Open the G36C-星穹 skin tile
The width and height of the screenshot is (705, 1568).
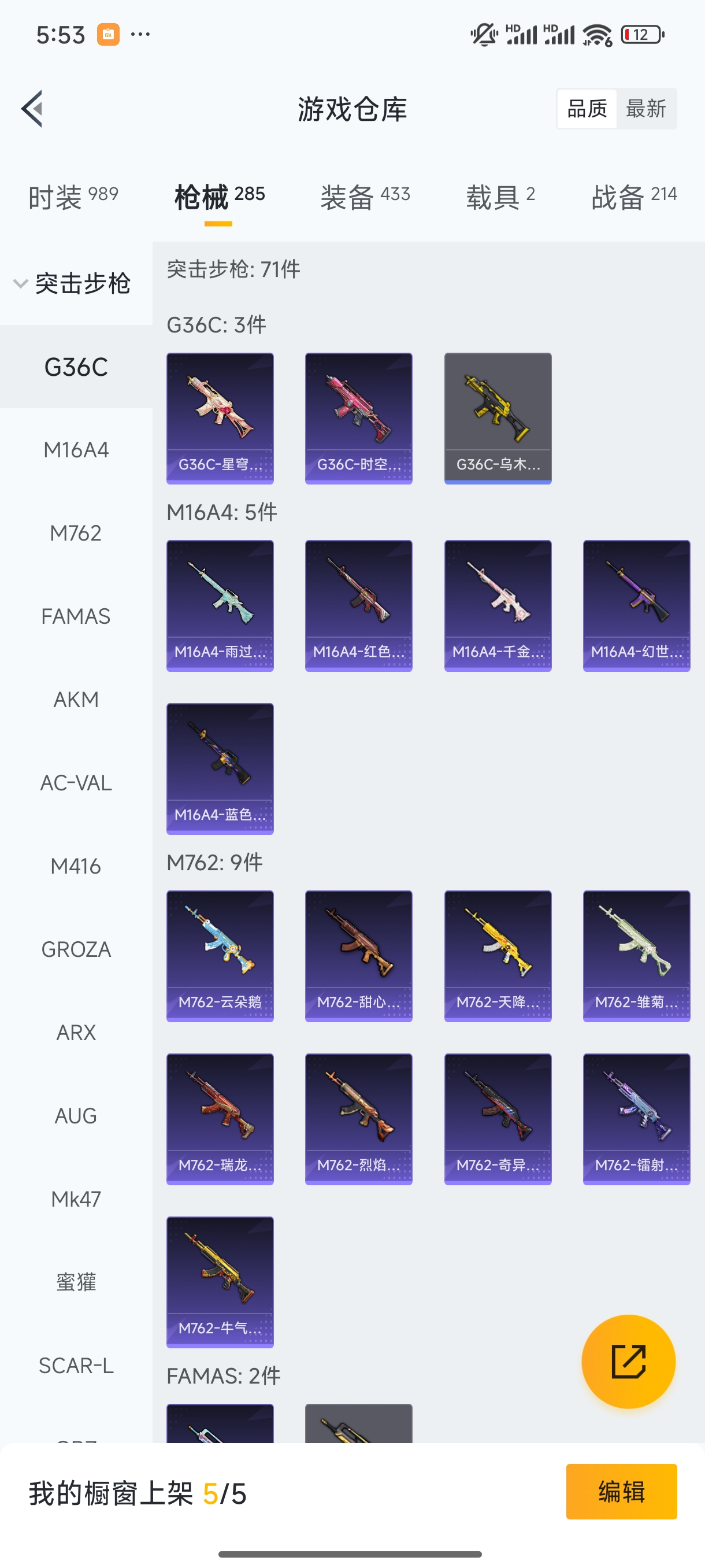[220, 418]
